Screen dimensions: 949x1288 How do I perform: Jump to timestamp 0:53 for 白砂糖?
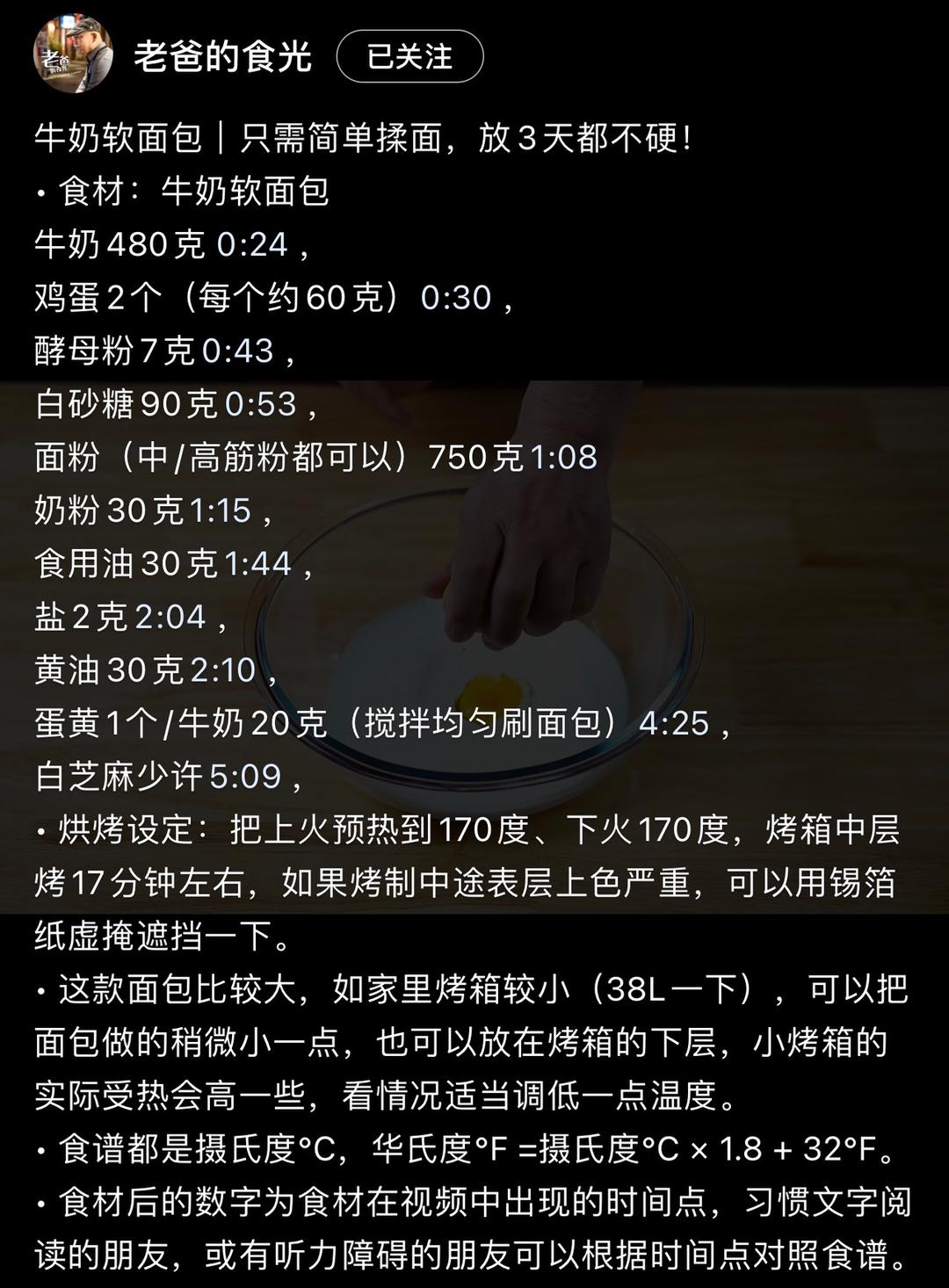[x=261, y=404]
